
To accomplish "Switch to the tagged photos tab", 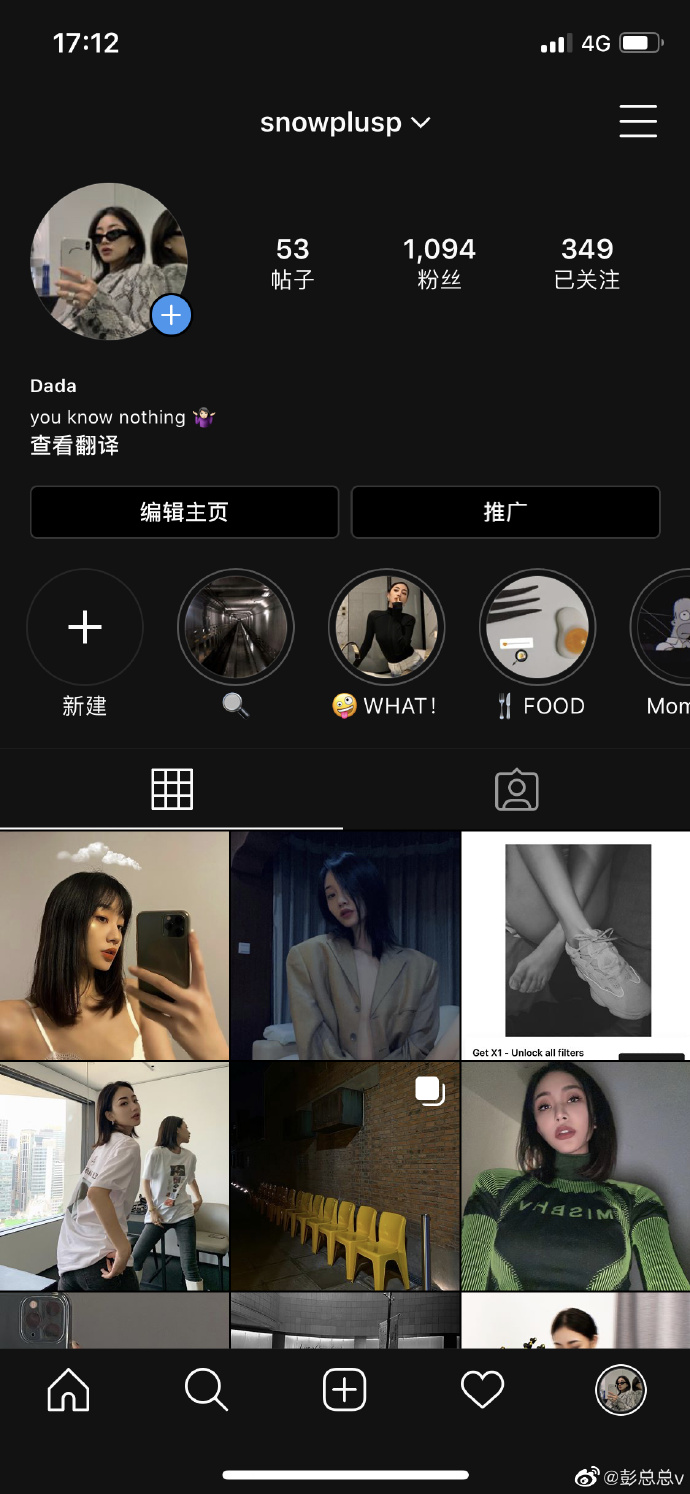I will pos(516,790).
